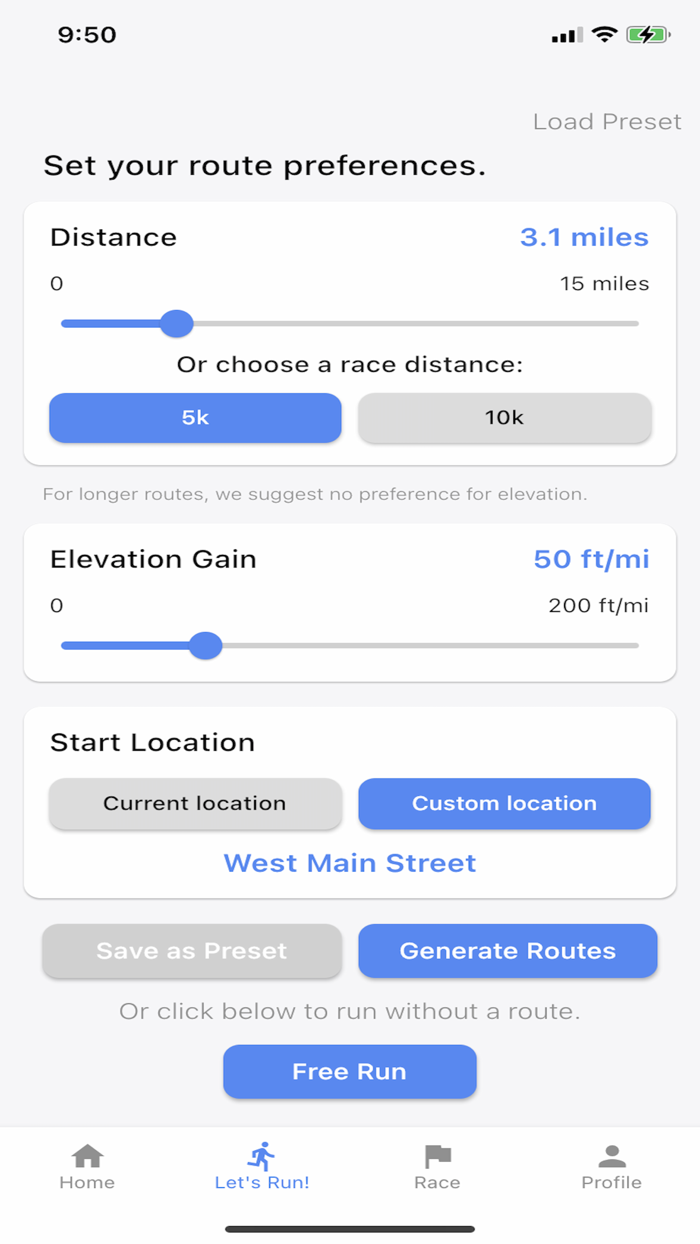700x1244 pixels.
Task: Tap the Distance slider track
Action: tap(350, 324)
